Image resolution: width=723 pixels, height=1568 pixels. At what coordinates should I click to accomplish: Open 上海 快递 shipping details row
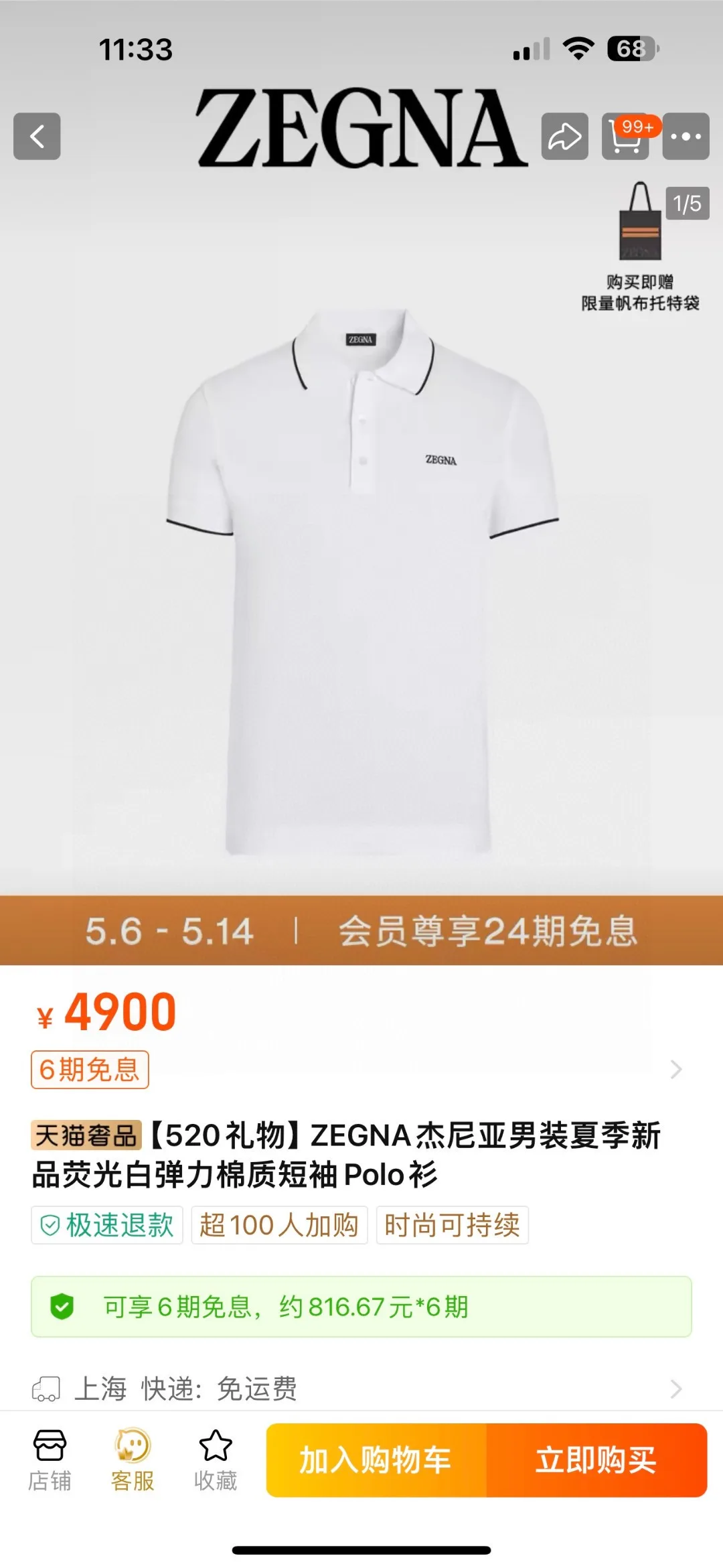coord(361,1388)
